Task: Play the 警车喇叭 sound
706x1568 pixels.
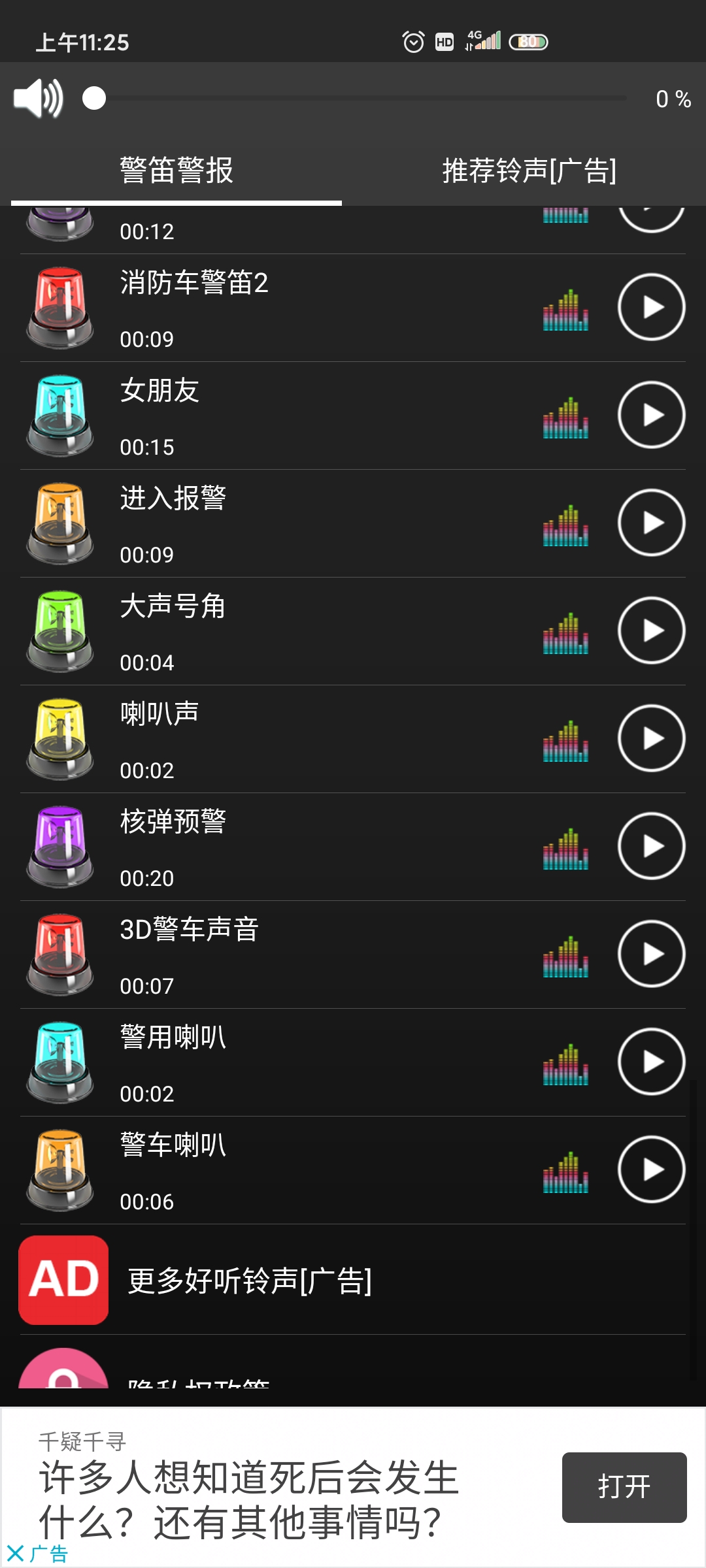Action: (651, 1169)
